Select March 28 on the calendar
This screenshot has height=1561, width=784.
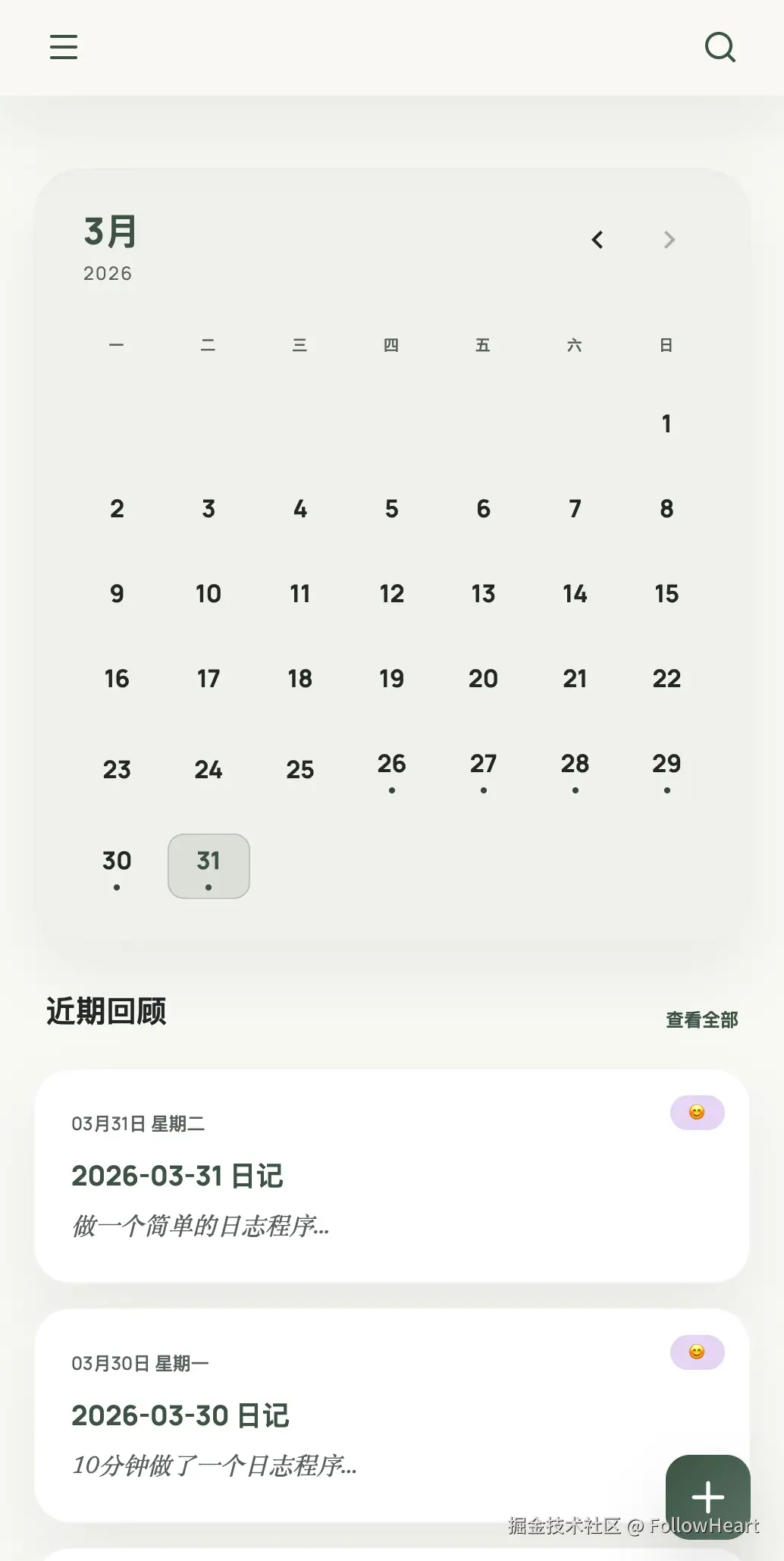(575, 768)
